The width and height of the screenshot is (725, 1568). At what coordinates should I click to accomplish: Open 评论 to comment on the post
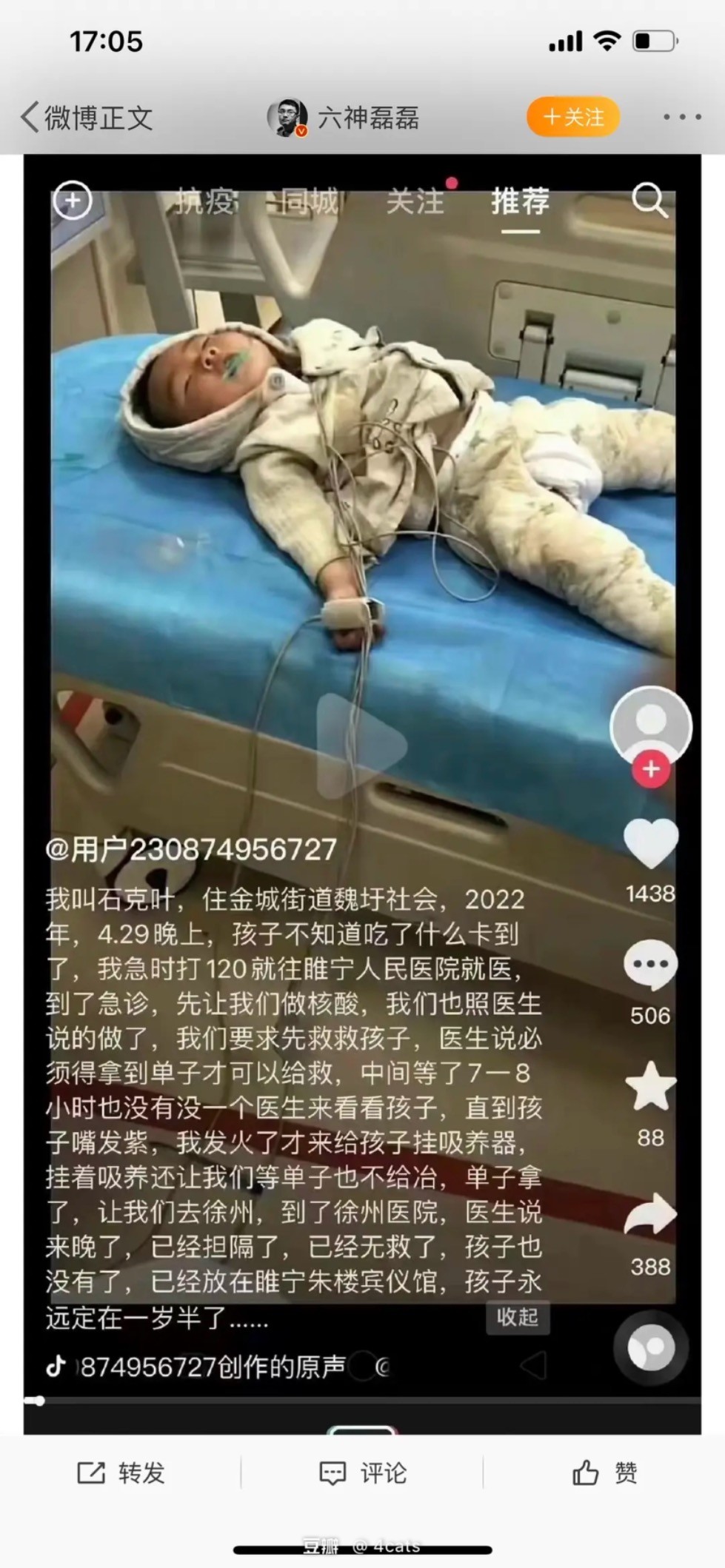click(x=362, y=1473)
